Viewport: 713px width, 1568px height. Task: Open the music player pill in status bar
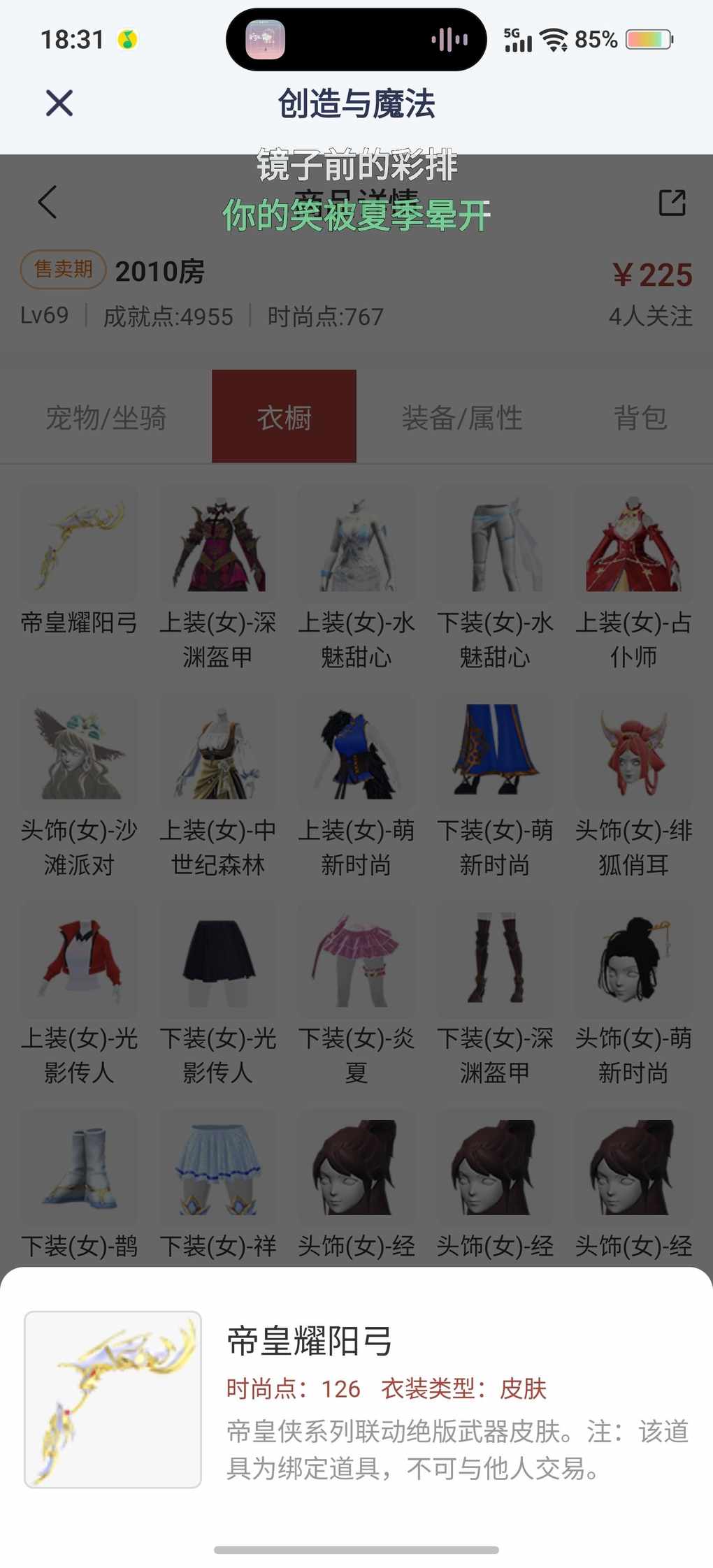coord(356,40)
